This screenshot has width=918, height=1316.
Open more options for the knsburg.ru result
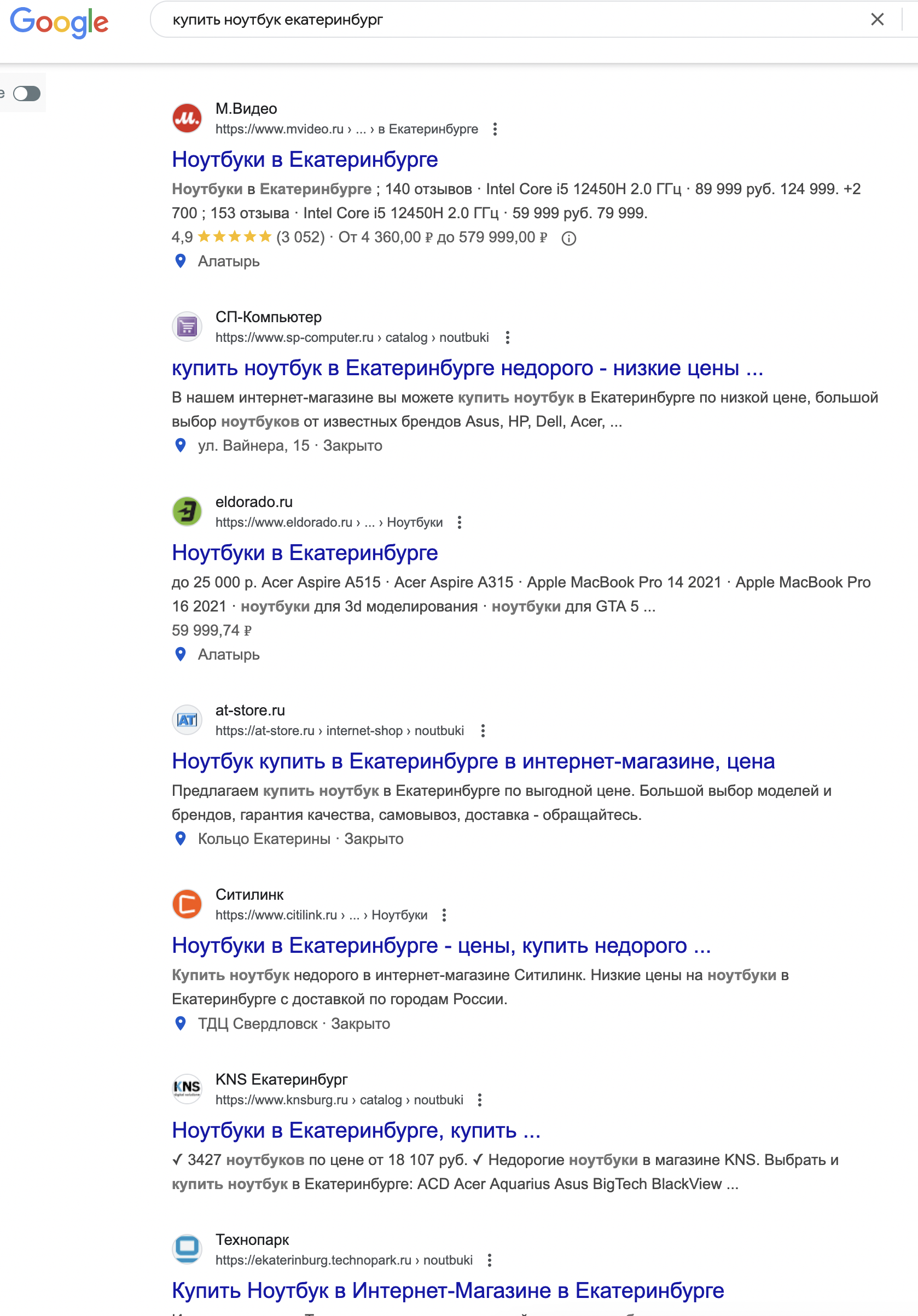click(x=479, y=1100)
